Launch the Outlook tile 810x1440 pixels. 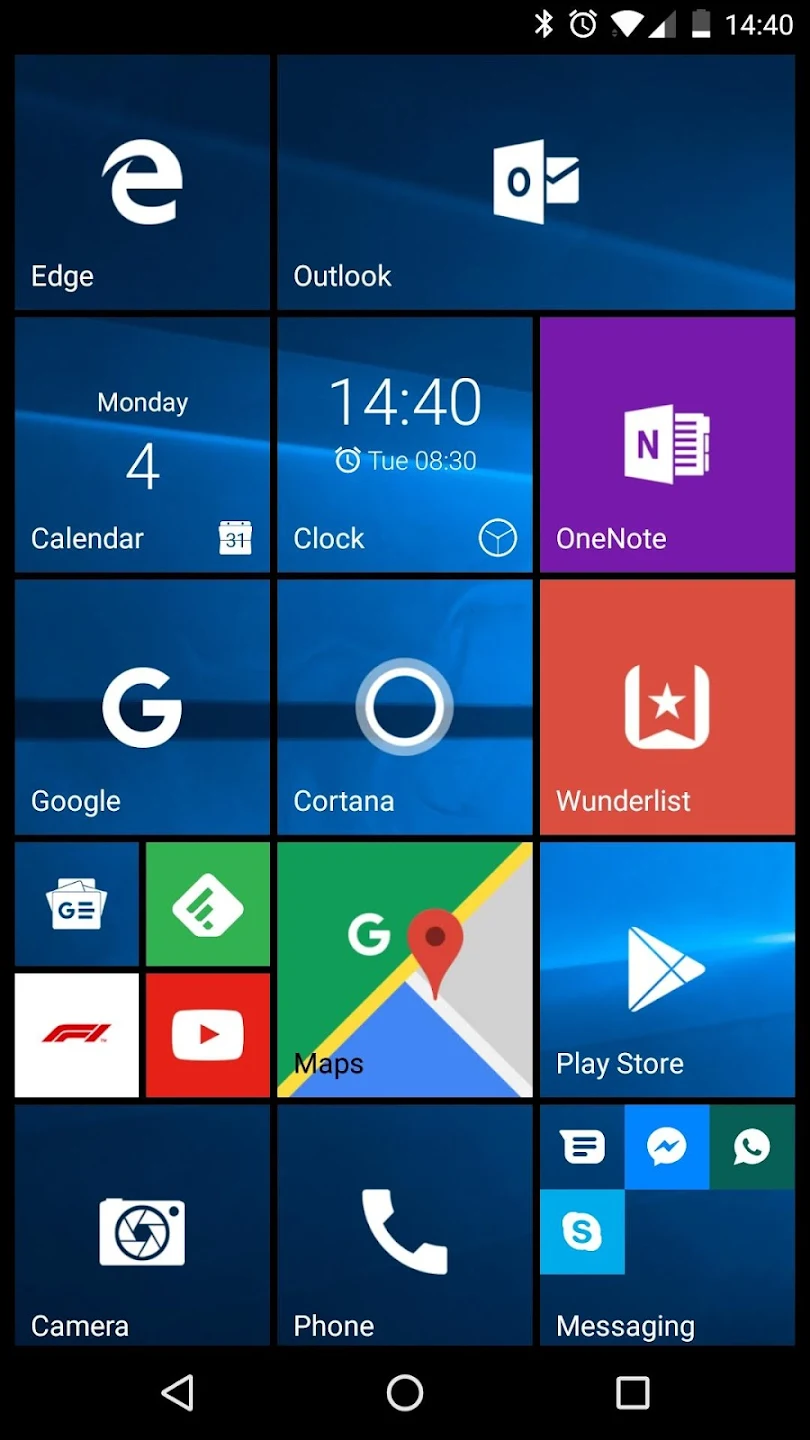click(x=536, y=182)
